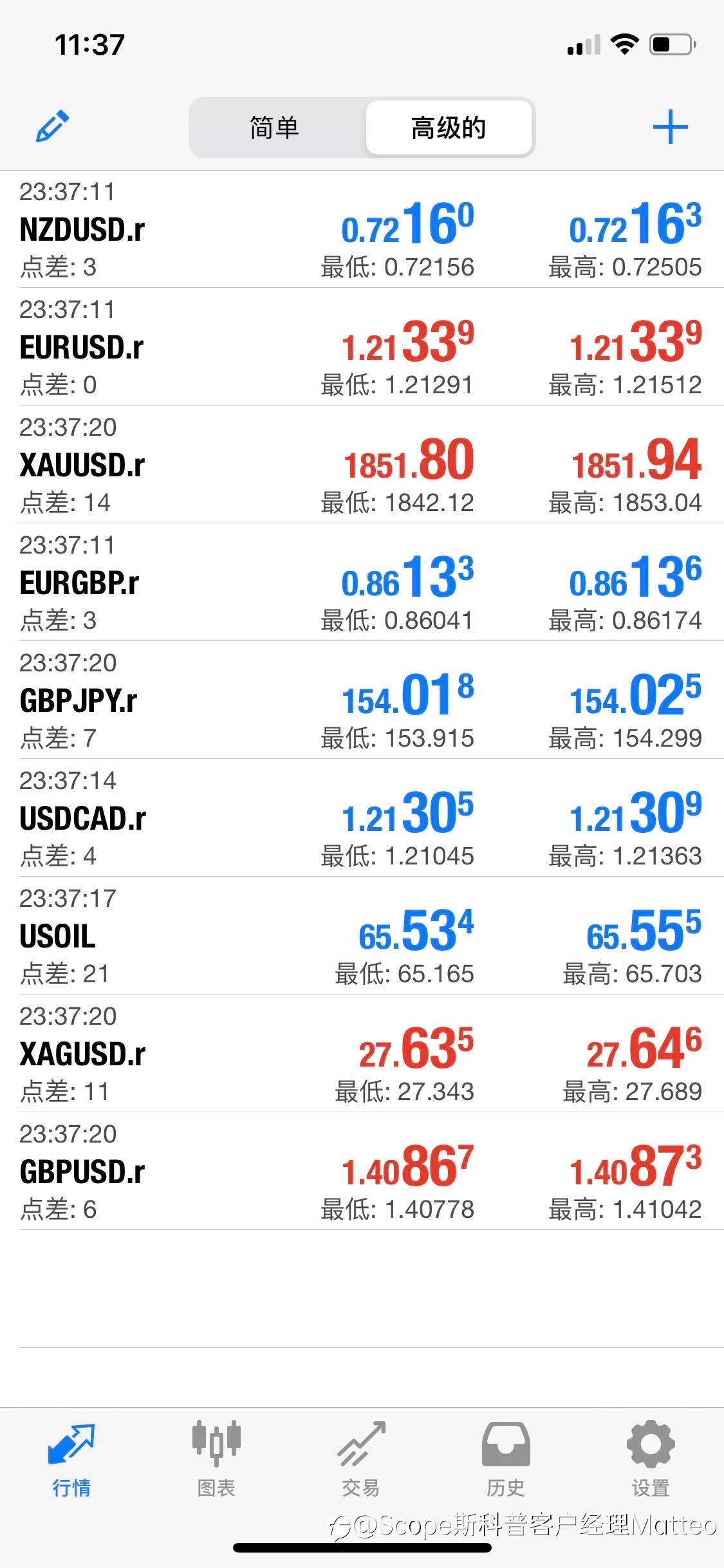Select the GBPUSD.r row
This screenshot has width=724, height=1568.
pyautogui.click(x=362, y=1171)
